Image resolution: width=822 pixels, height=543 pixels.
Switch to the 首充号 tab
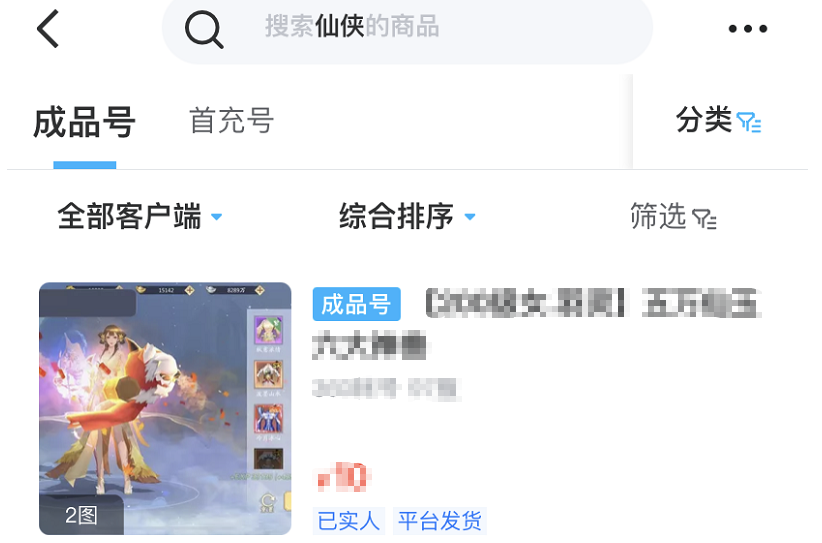pyautogui.click(x=231, y=122)
